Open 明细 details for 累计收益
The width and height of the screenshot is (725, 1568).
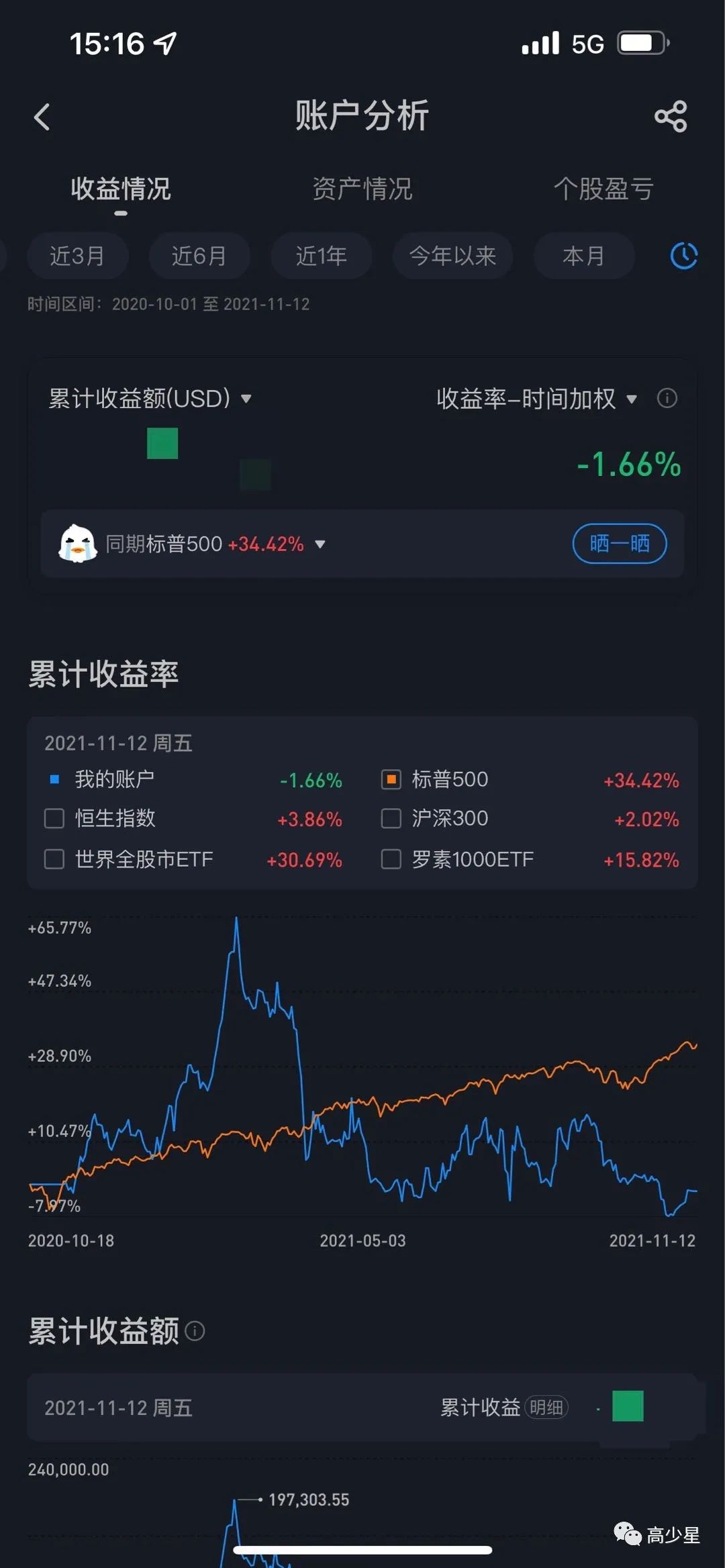coord(546,1407)
